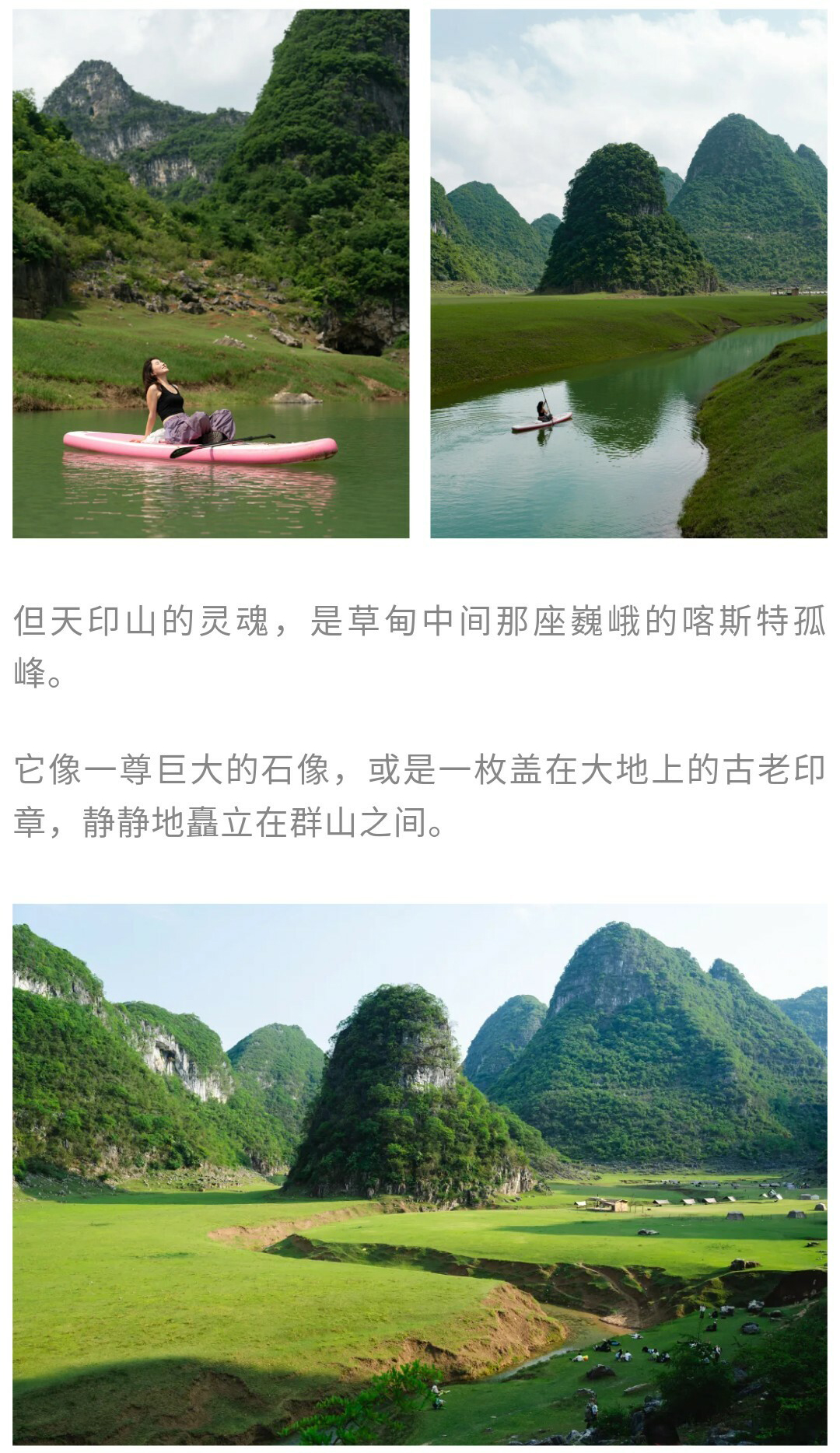Open the photo of woman on pink paddleboard
The height and width of the screenshot is (1453, 840).
point(211,273)
